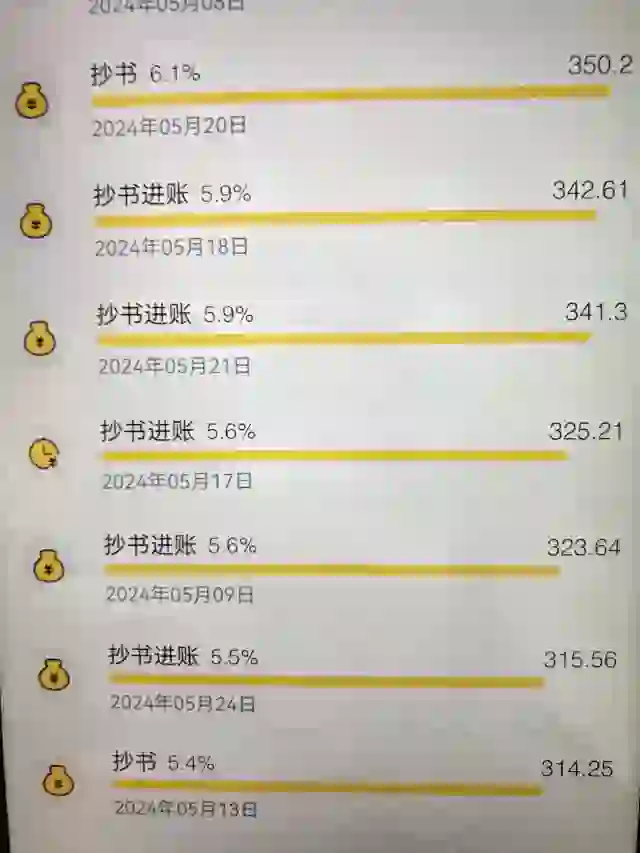Open the 抄书 entry dated 2024年05月20日
640x853 pixels.
pyautogui.click(x=340, y=98)
